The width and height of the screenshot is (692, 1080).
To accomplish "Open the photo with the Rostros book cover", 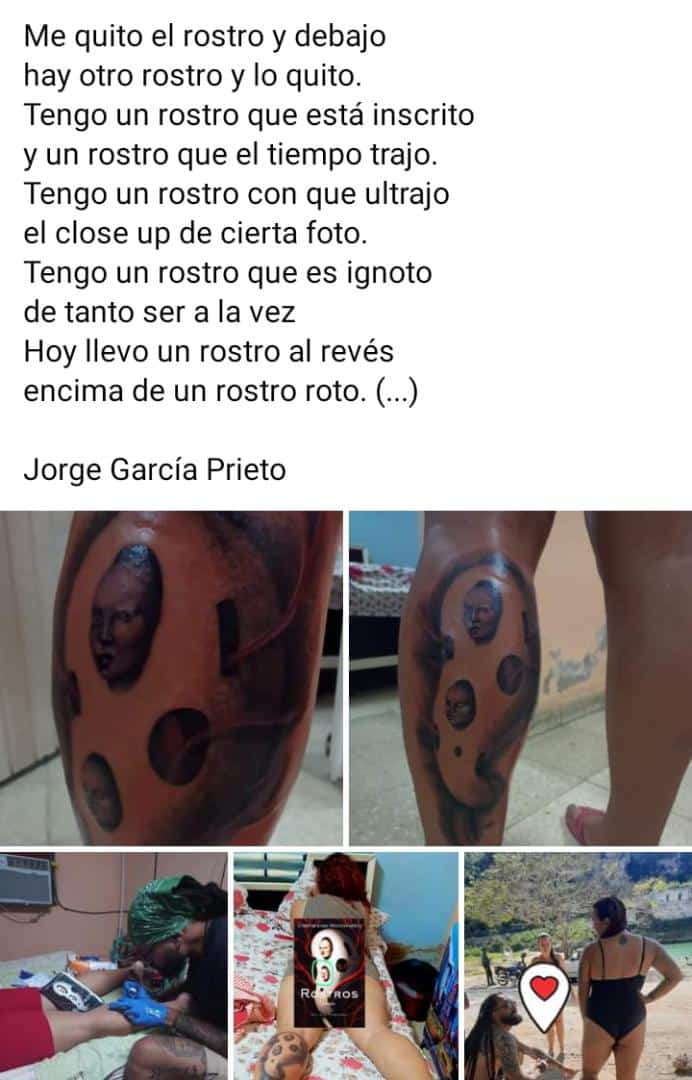I will (346, 965).
